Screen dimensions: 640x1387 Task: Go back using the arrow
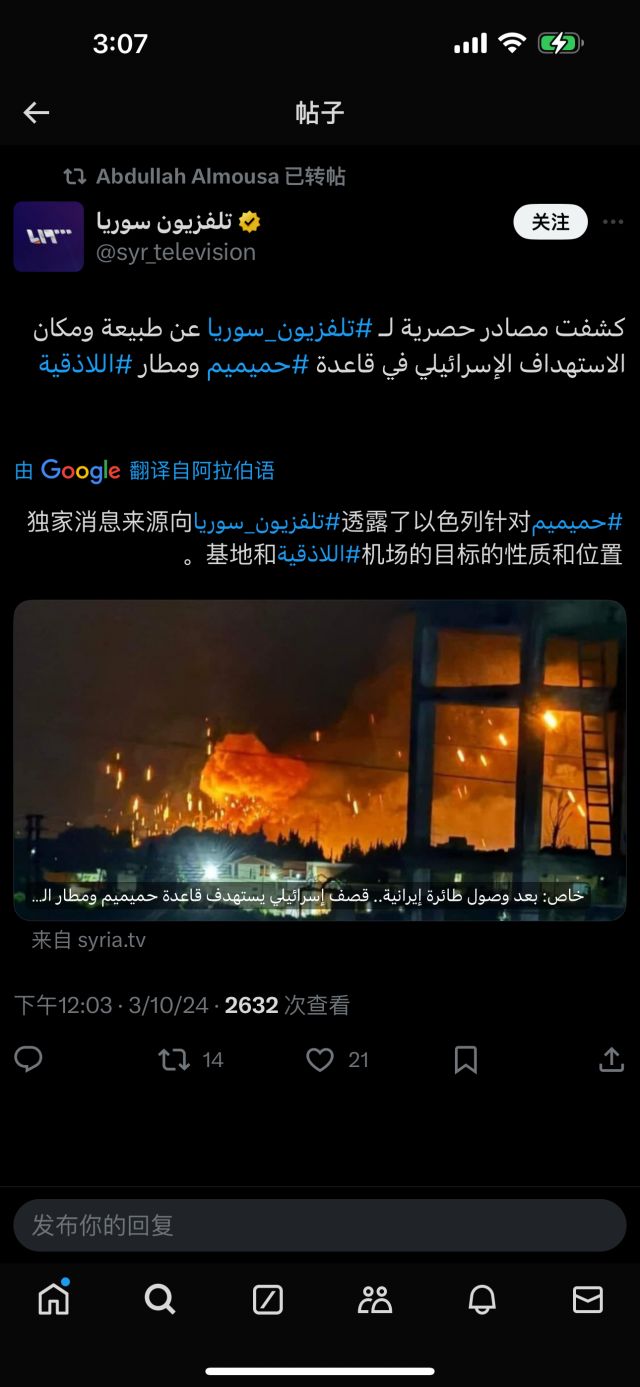coord(36,113)
